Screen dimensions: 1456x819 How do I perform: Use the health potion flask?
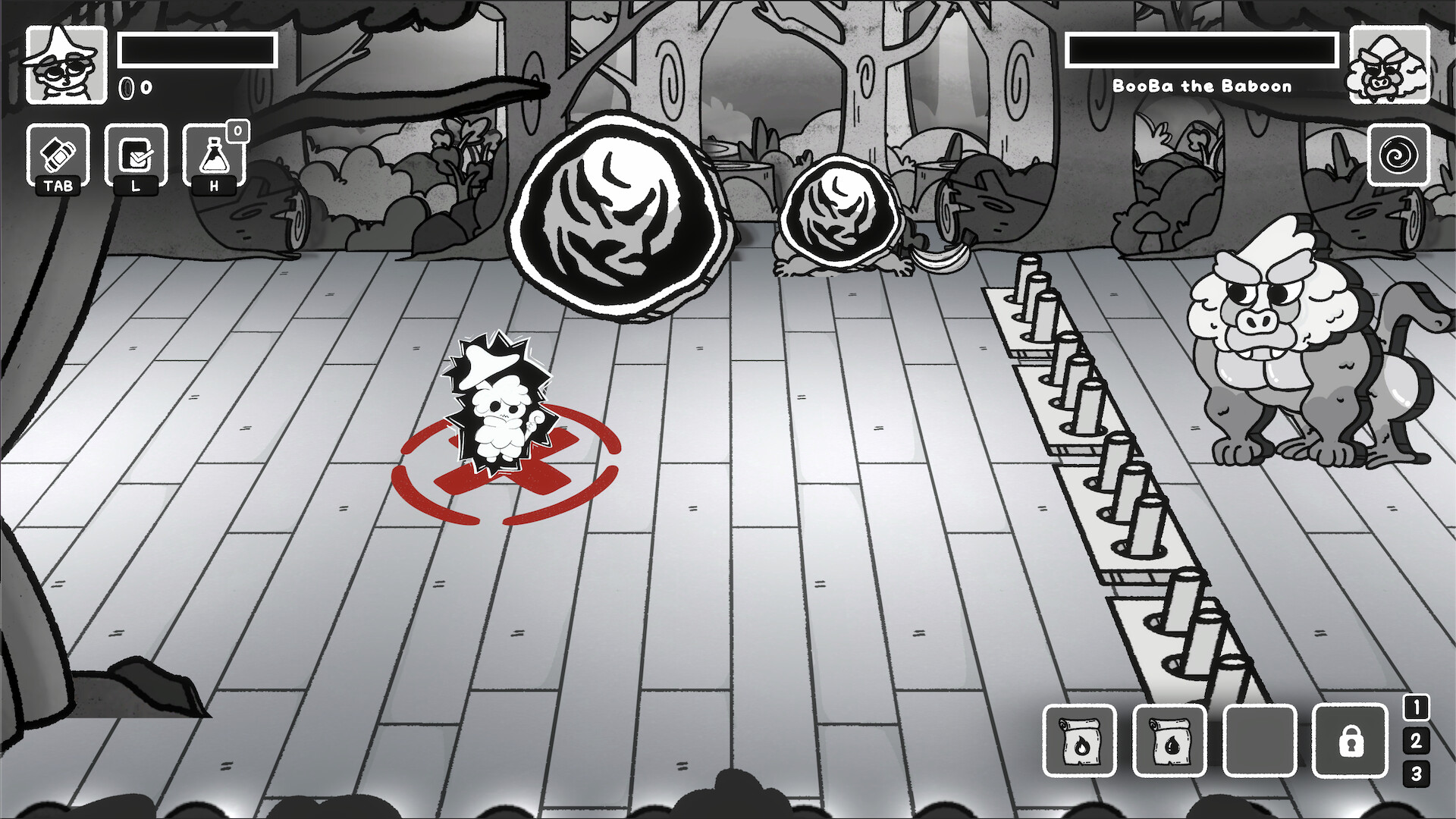click(214, 155)
